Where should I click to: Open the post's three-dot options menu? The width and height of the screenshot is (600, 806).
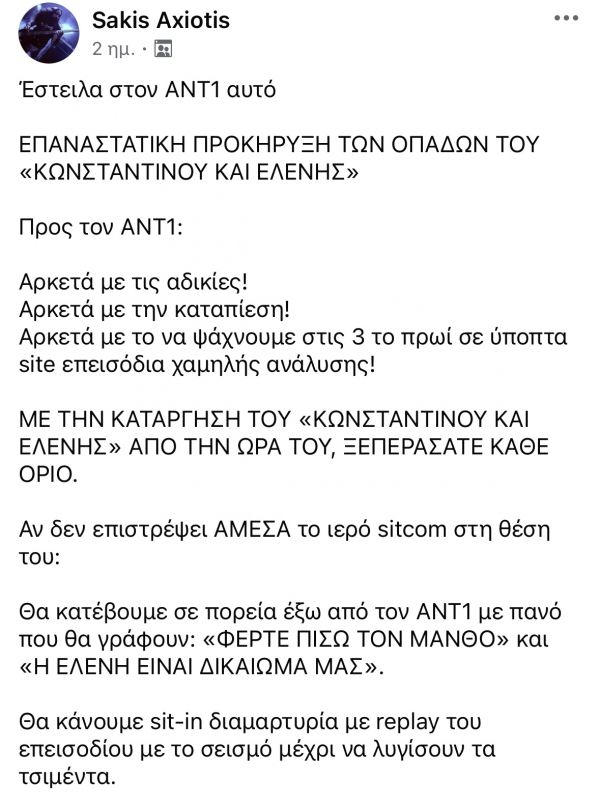565,19
